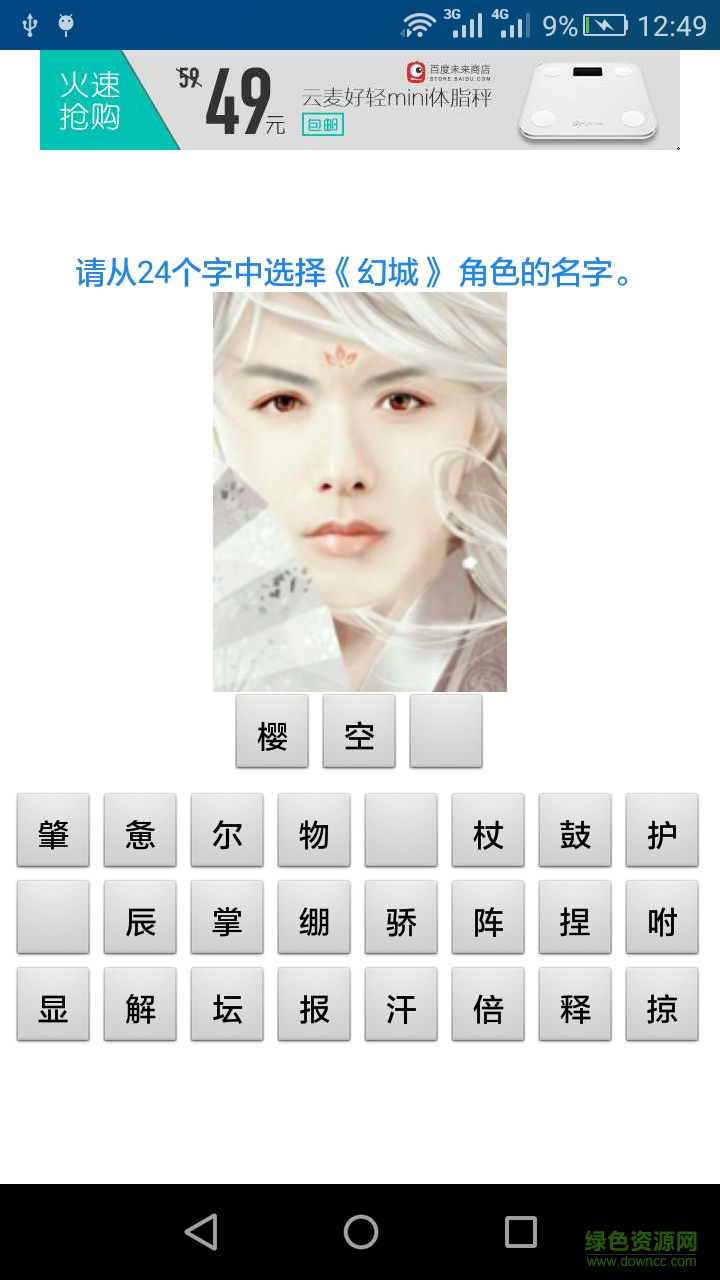Image resolution: width=720 pixels, height=1280 pixels.
Task: Return to the home screen
Action: [x=360, y=1232]
